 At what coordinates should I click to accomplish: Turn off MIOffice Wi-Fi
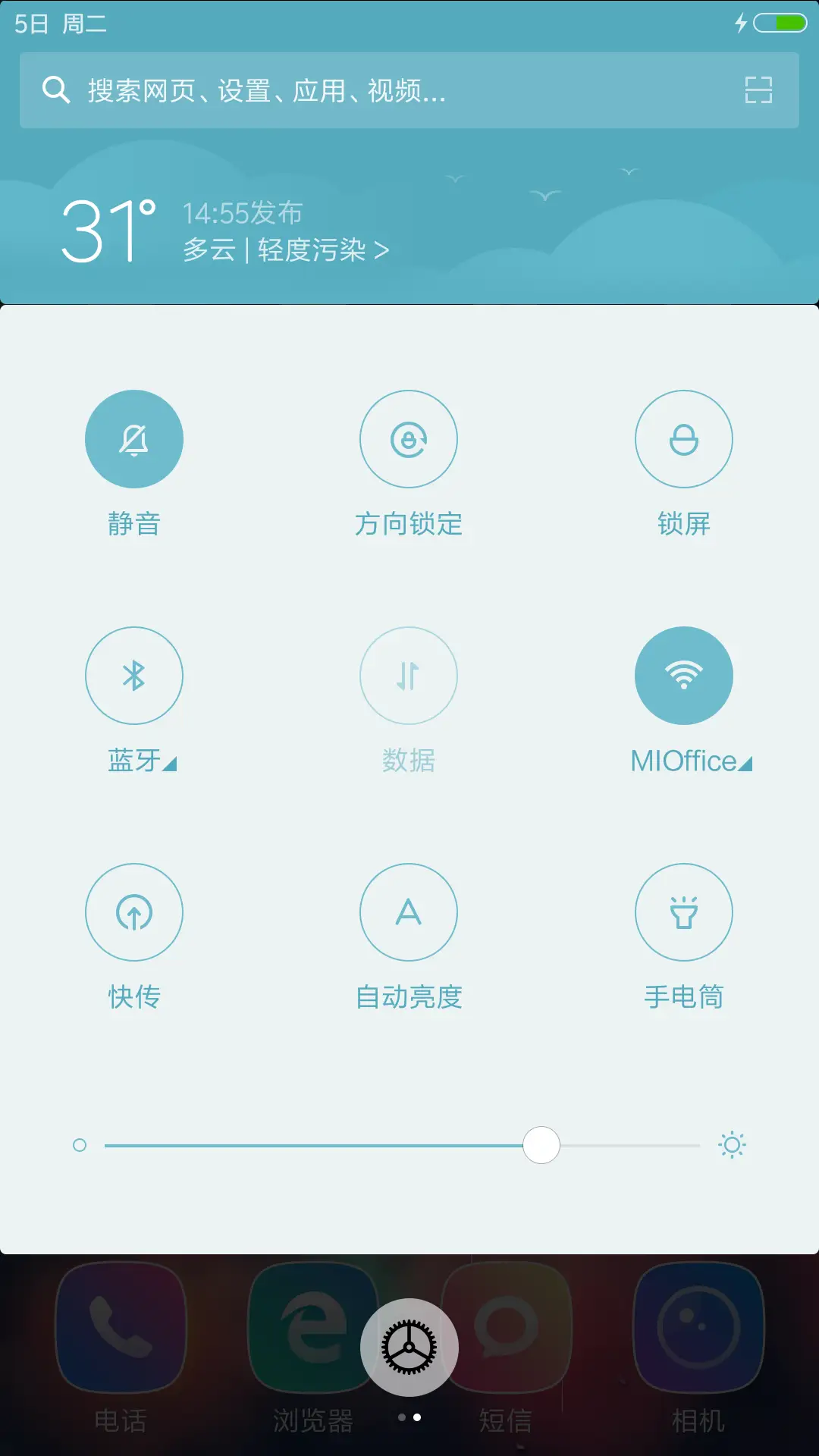684,676
